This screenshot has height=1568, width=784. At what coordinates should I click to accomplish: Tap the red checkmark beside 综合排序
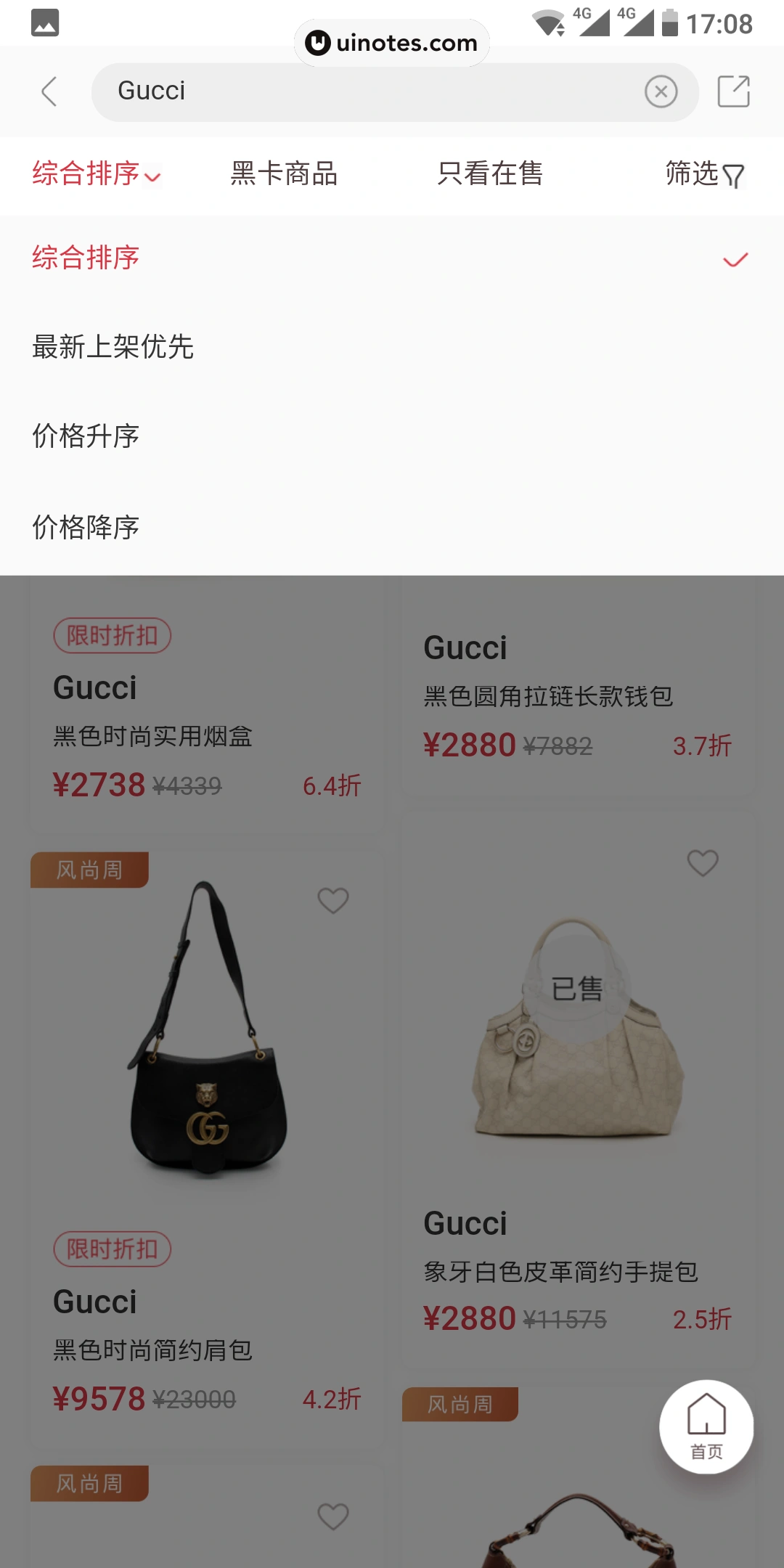tap(737, 258)
